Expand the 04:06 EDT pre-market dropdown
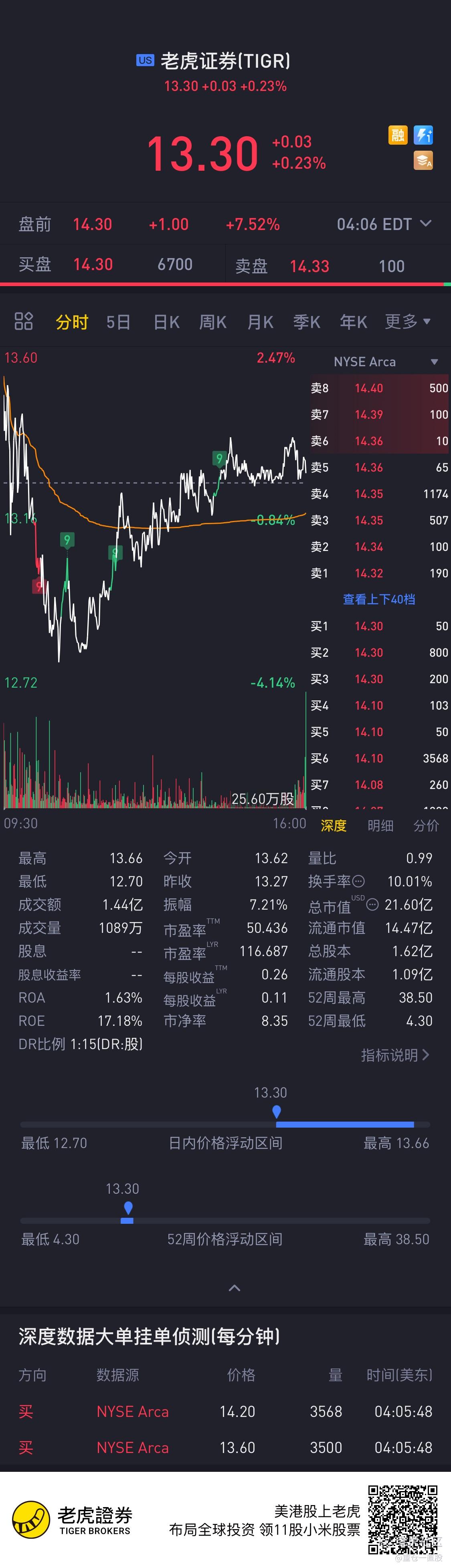The image size is (451, 1568). pyautogui.click(x=384, y=224)
